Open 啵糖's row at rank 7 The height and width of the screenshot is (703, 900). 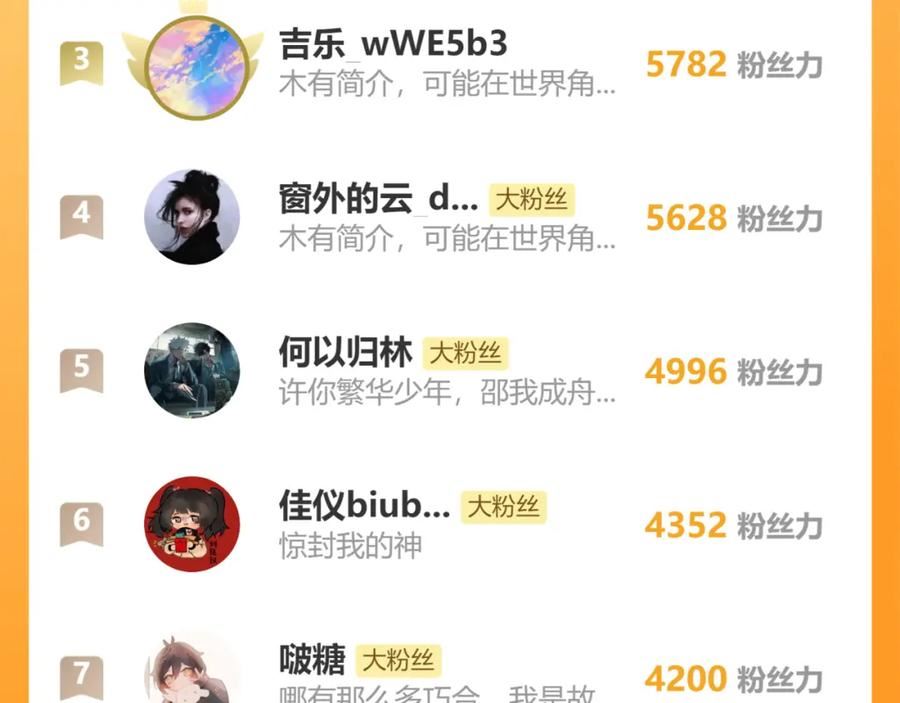(312, 660)
